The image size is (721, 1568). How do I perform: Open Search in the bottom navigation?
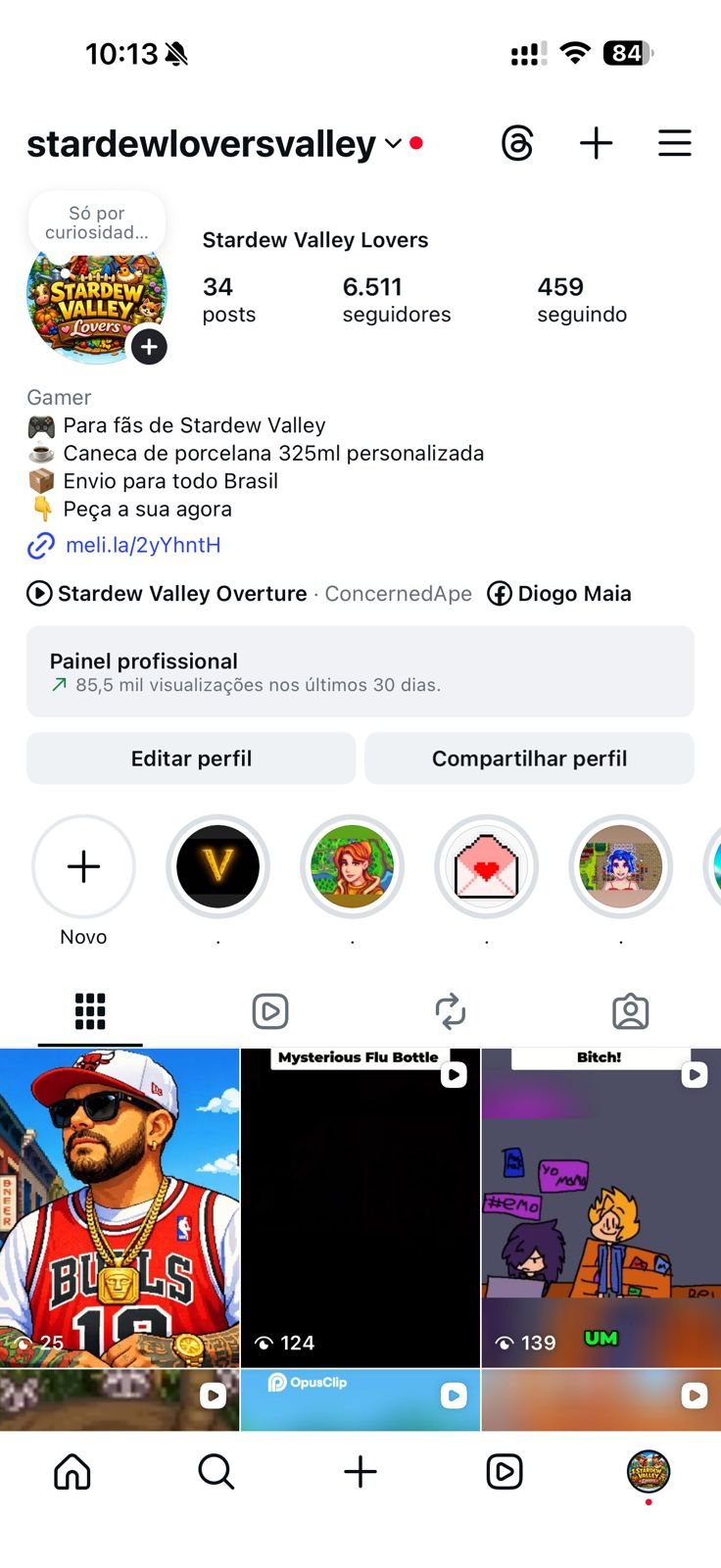pos(216,1471)
